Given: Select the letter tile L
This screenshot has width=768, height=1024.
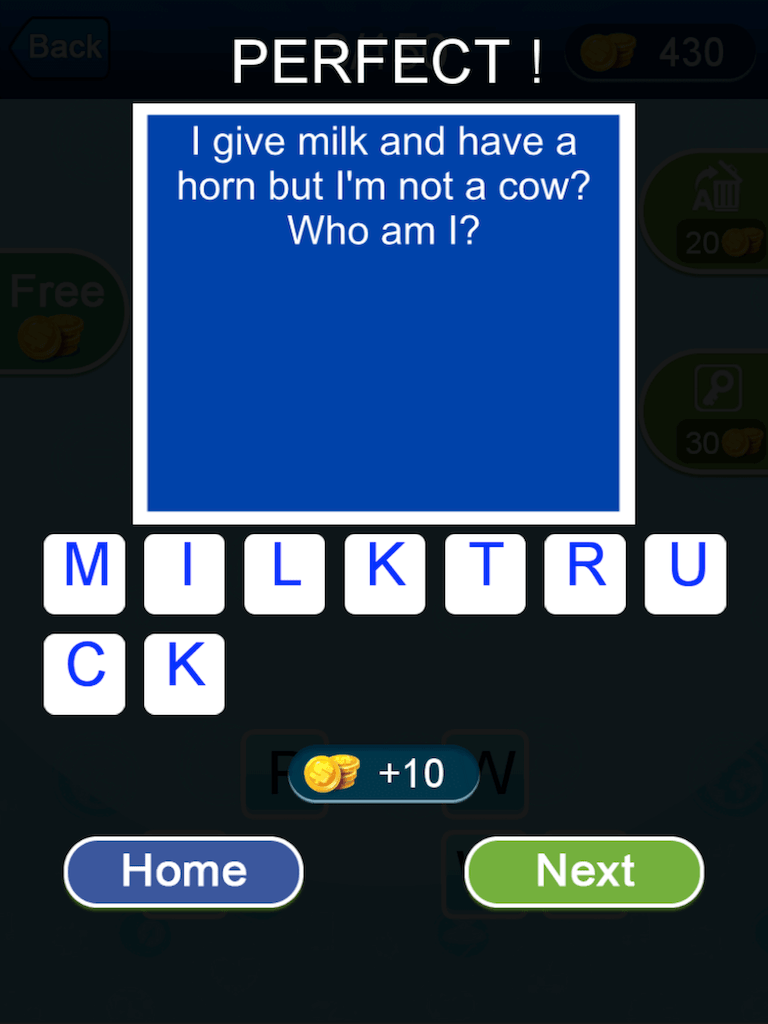Looking at the screenshot, I should (x=284, y=573).
